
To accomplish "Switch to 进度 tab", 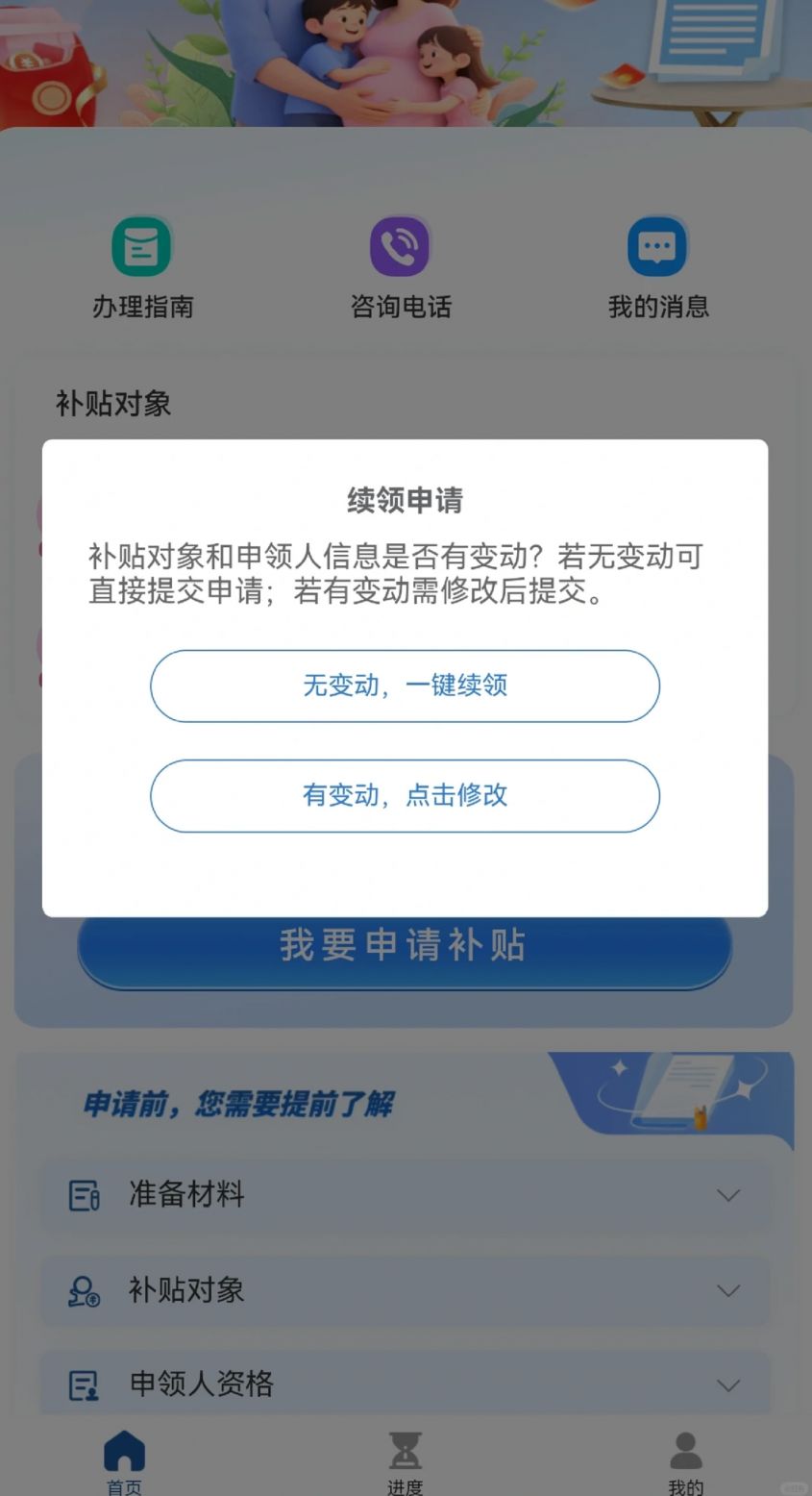I will 405,1461.
